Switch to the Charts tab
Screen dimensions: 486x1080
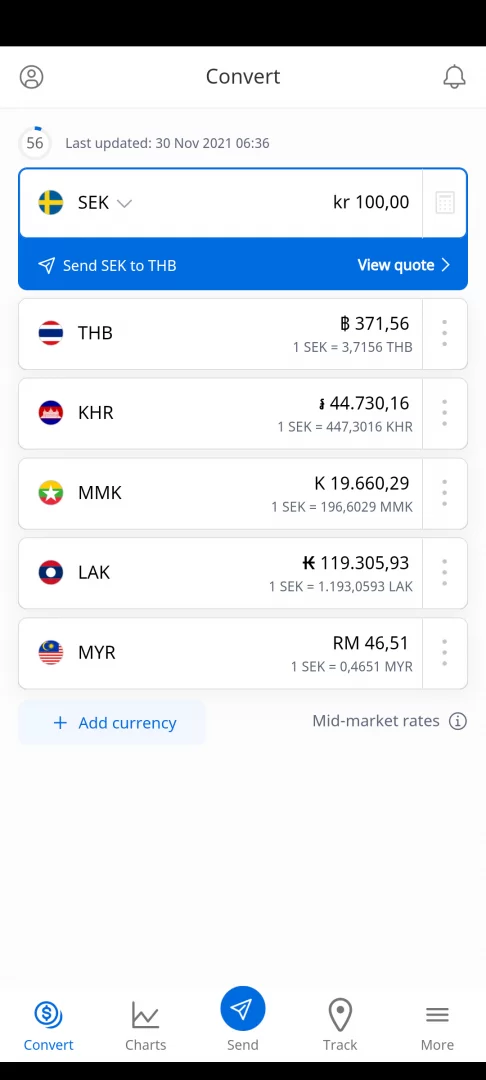click(x=145, y=1026)
